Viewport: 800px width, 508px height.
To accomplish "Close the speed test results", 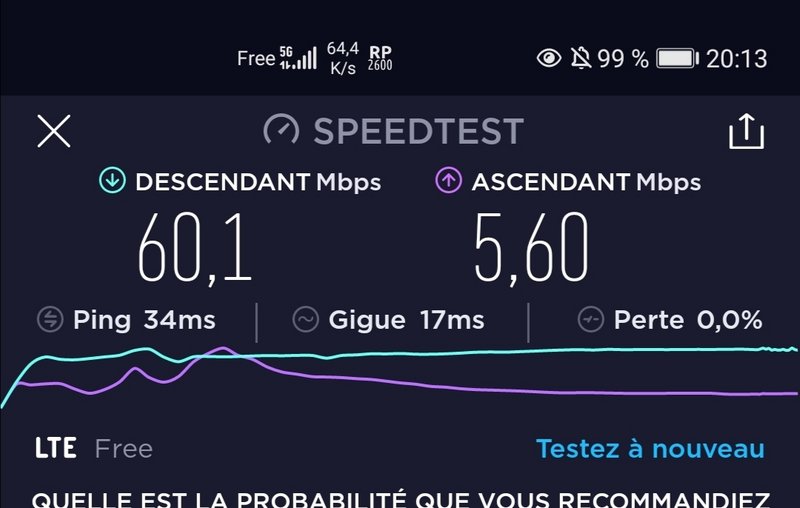I will coord(54,131).
